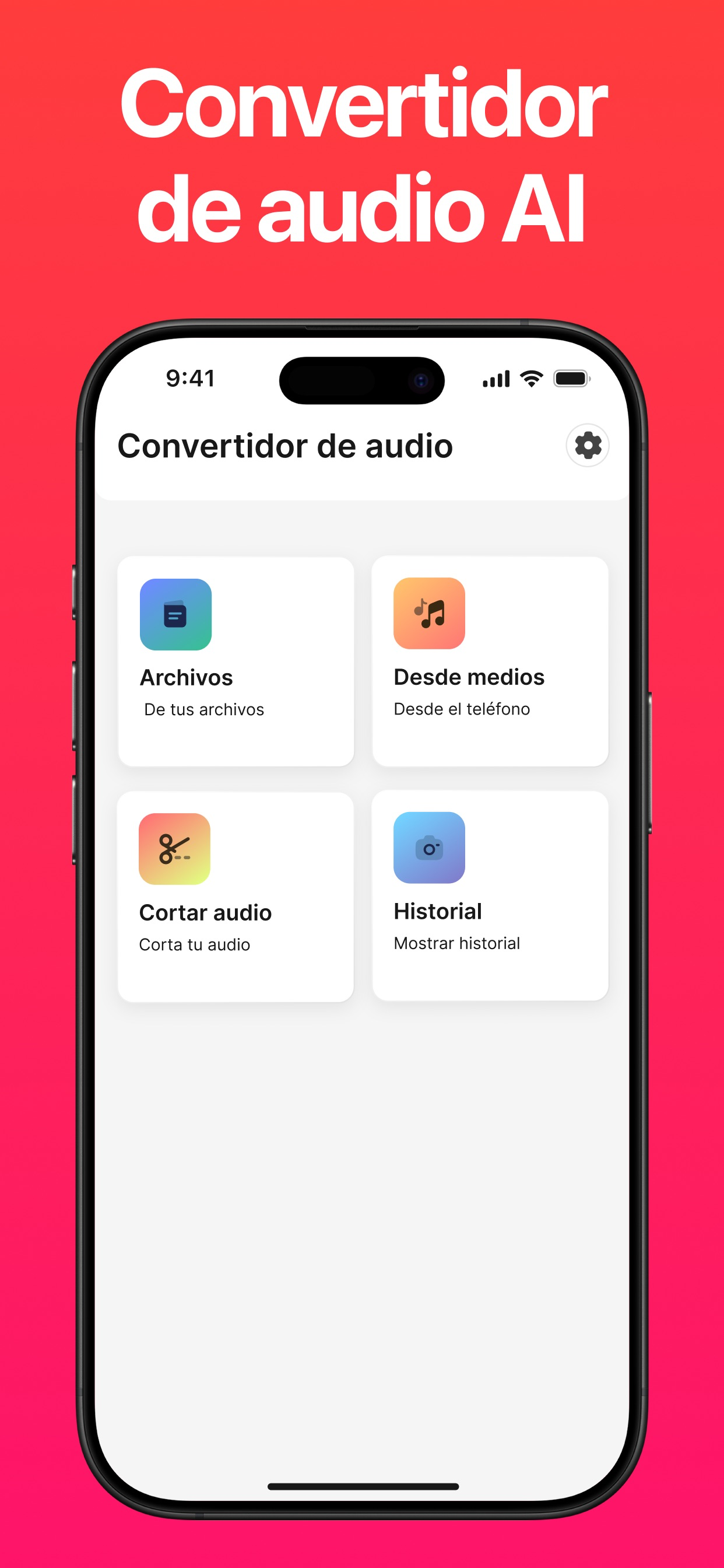The height and width of the screenshot is (1568, 724).
Task: Click the De tus archivos subtitle
Action: pyautogui.click(x=202, y=709)
